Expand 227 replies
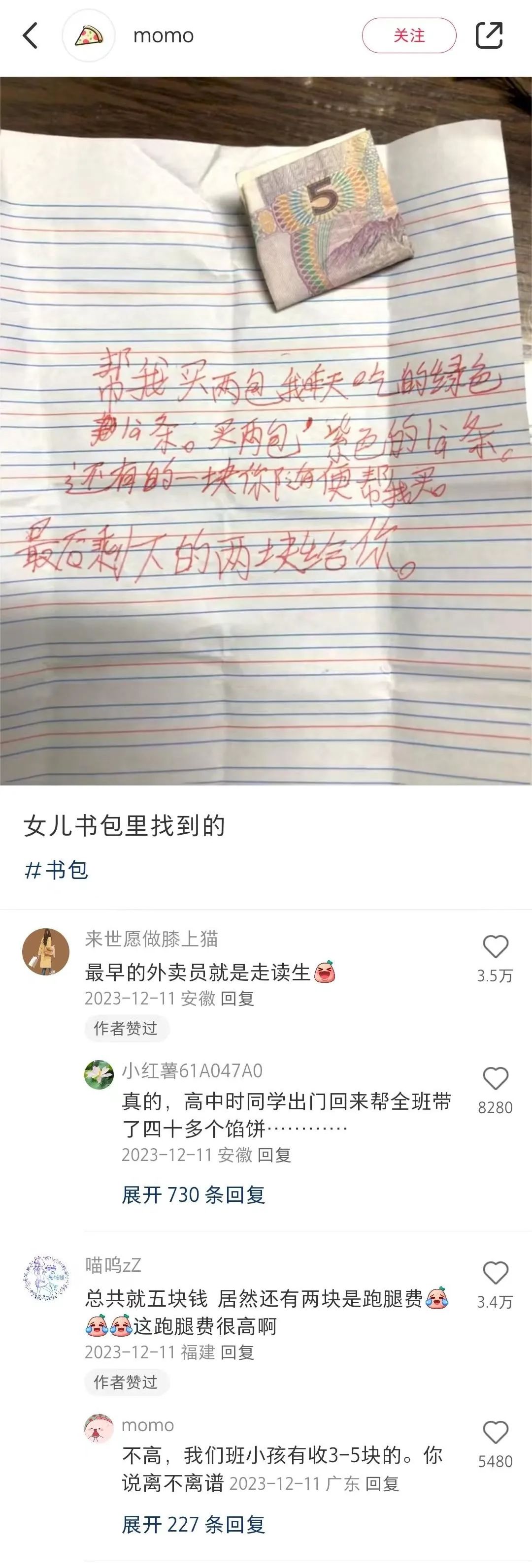 click(x=193, y=1525)
